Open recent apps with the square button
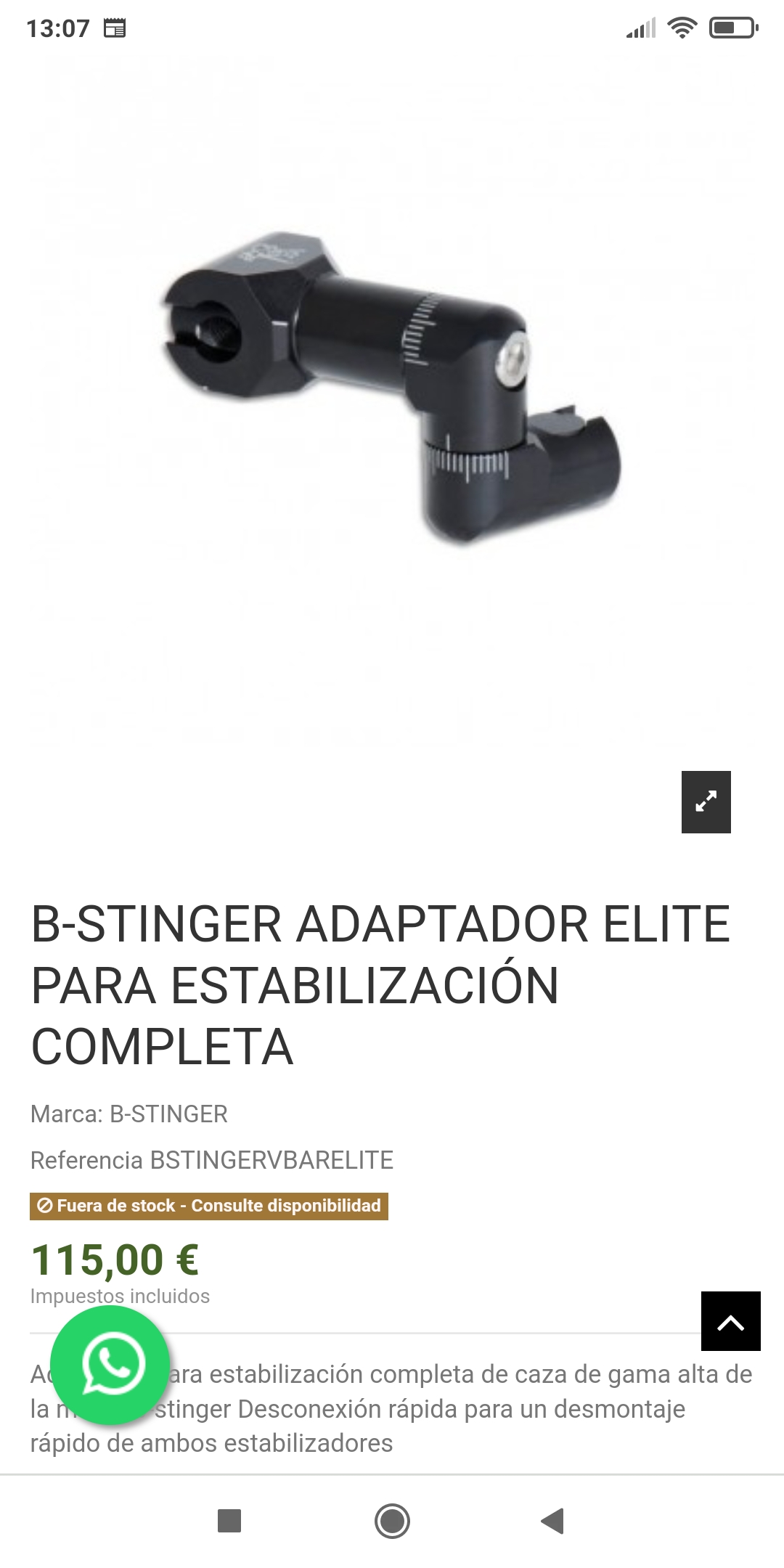784x1568 pixels. coord(229,1520)
